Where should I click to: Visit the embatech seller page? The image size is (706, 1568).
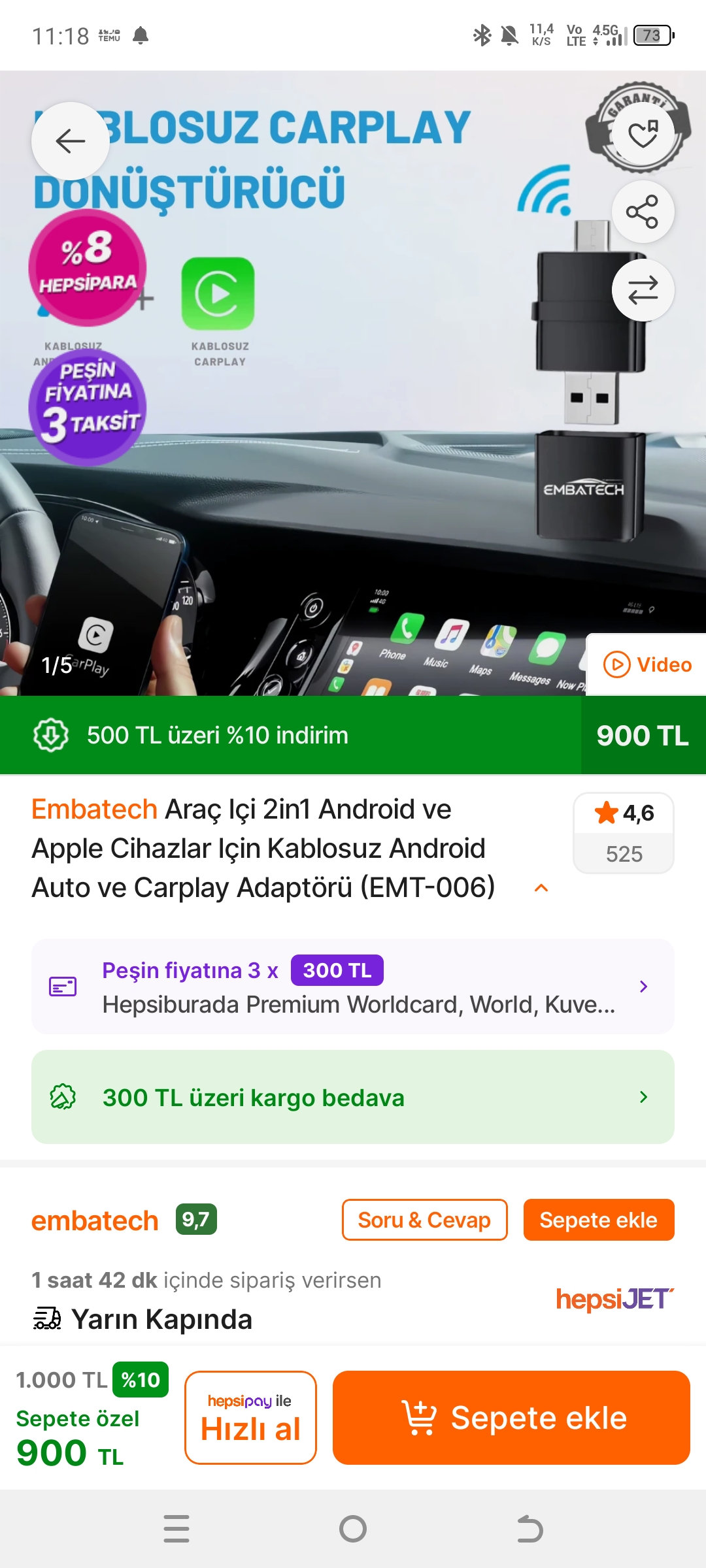(95, 1220)
